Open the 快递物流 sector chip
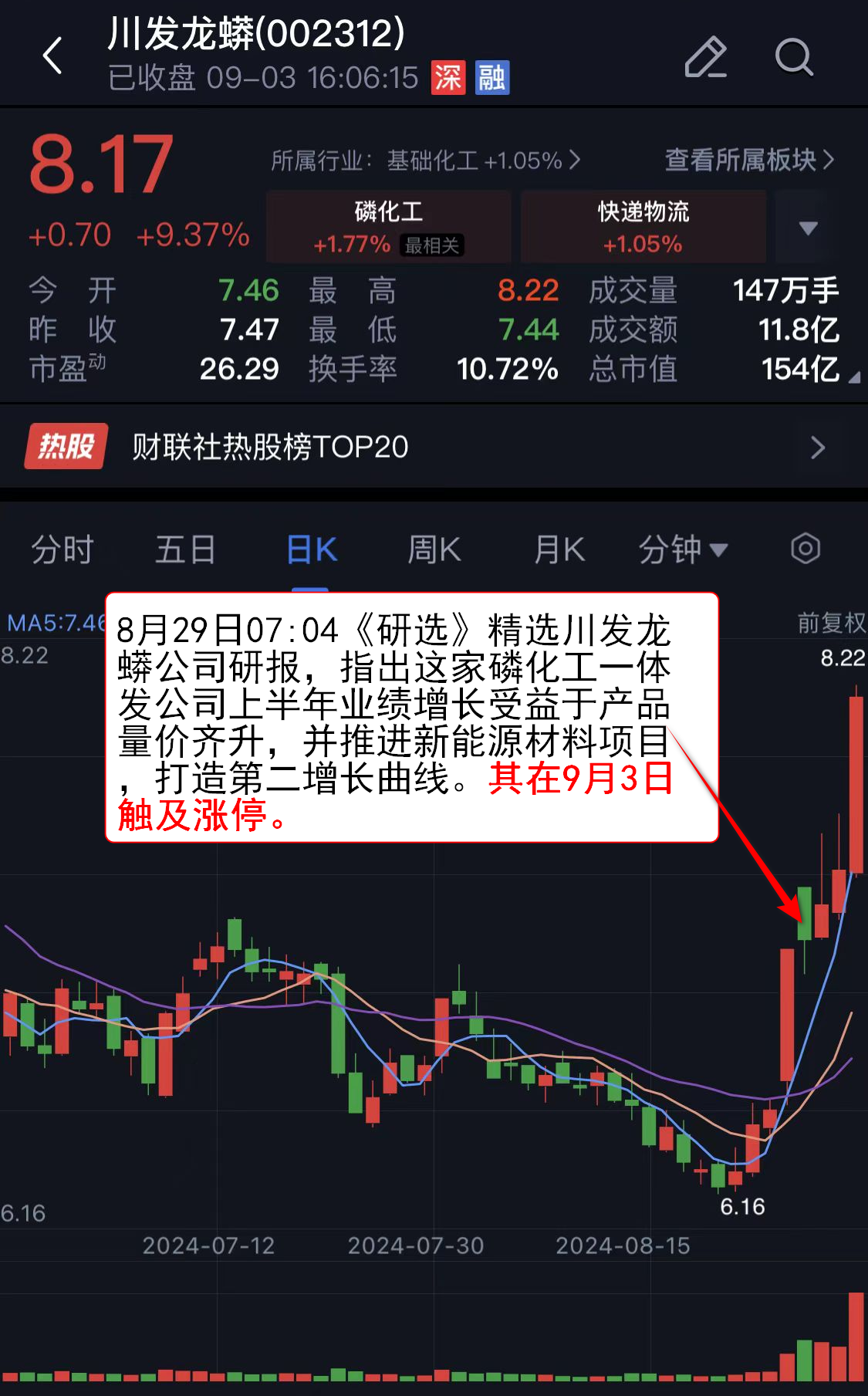This screenshot has height=1396, width=868. [x=643, y=227]
